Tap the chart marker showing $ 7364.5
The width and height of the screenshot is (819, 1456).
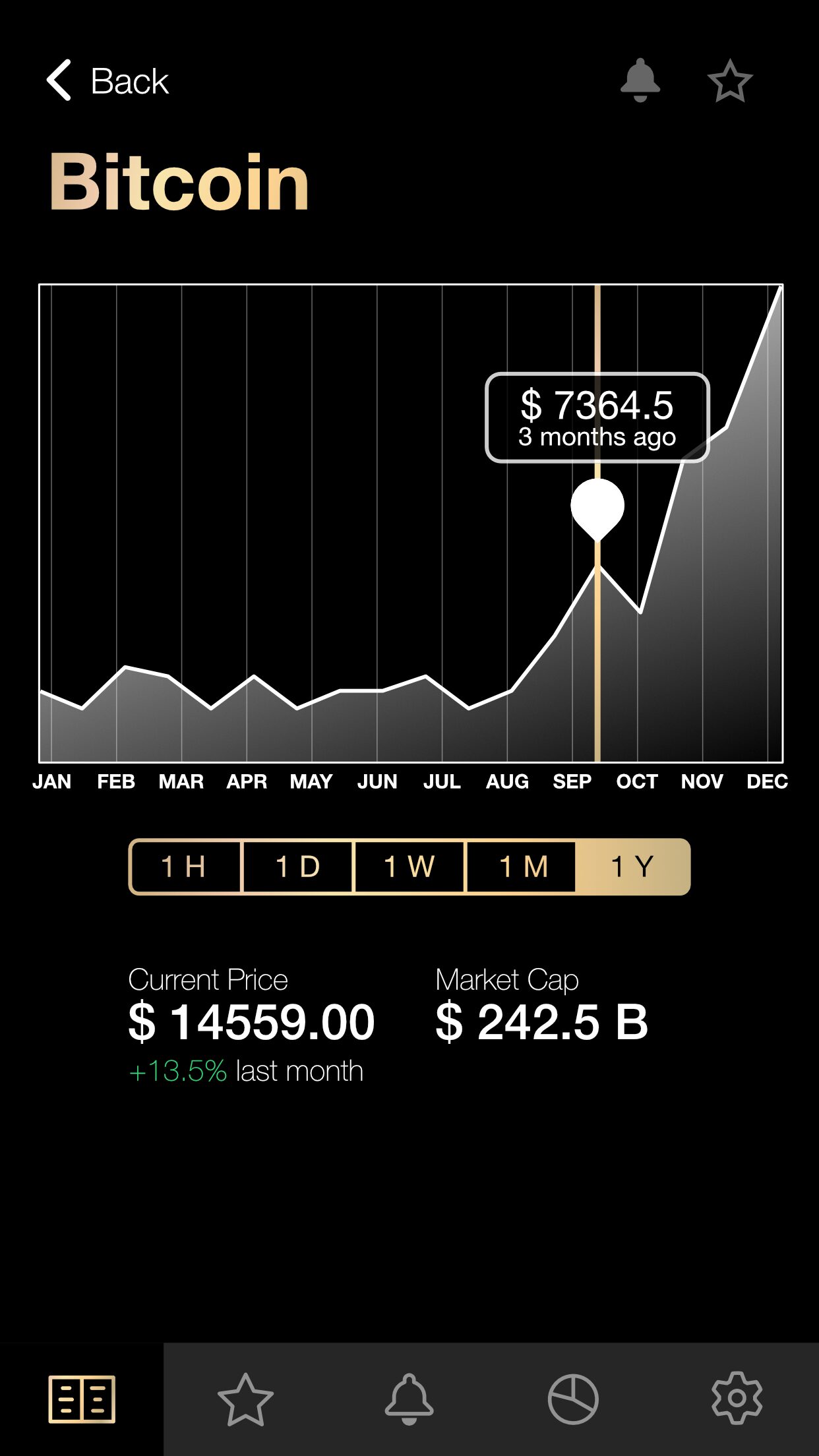[597, 508]
